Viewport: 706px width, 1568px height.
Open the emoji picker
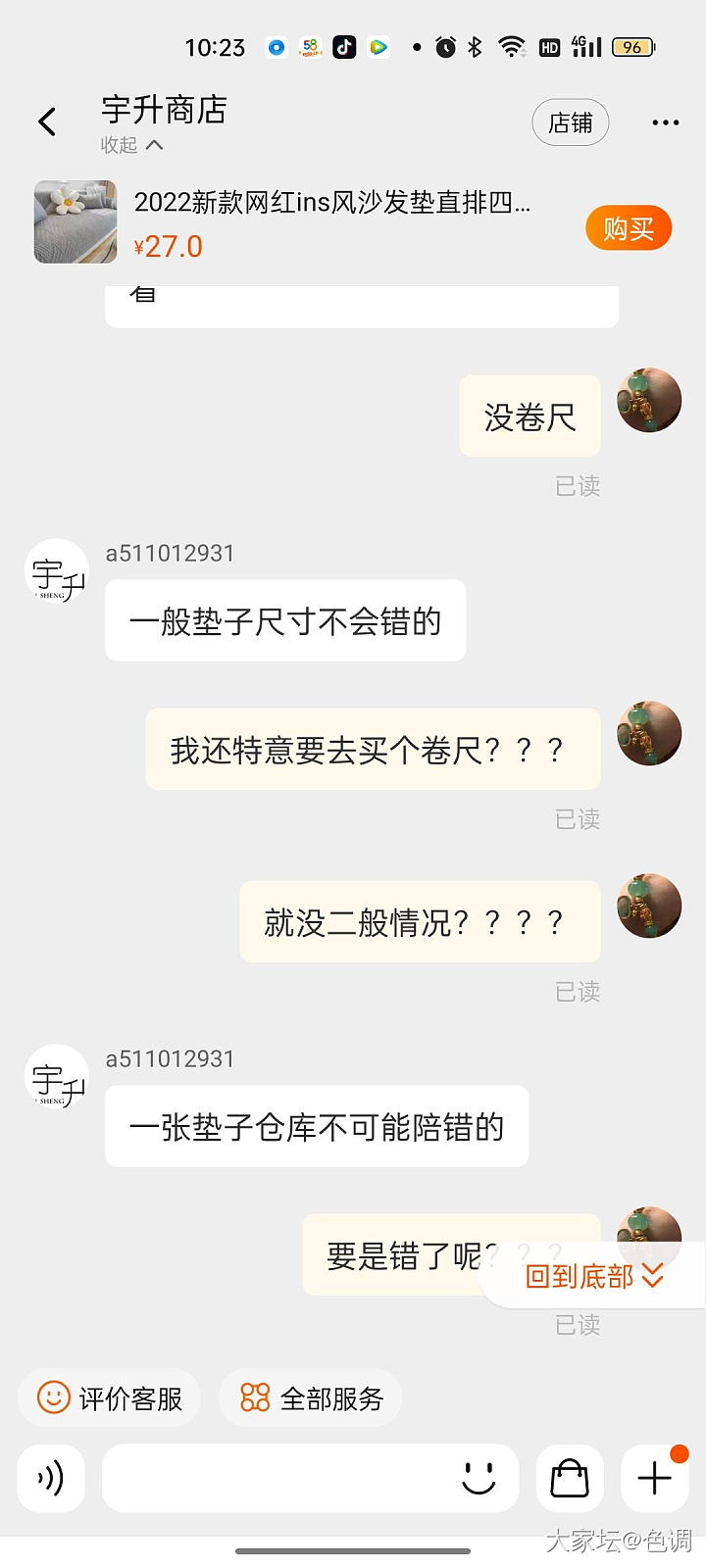479,1478
